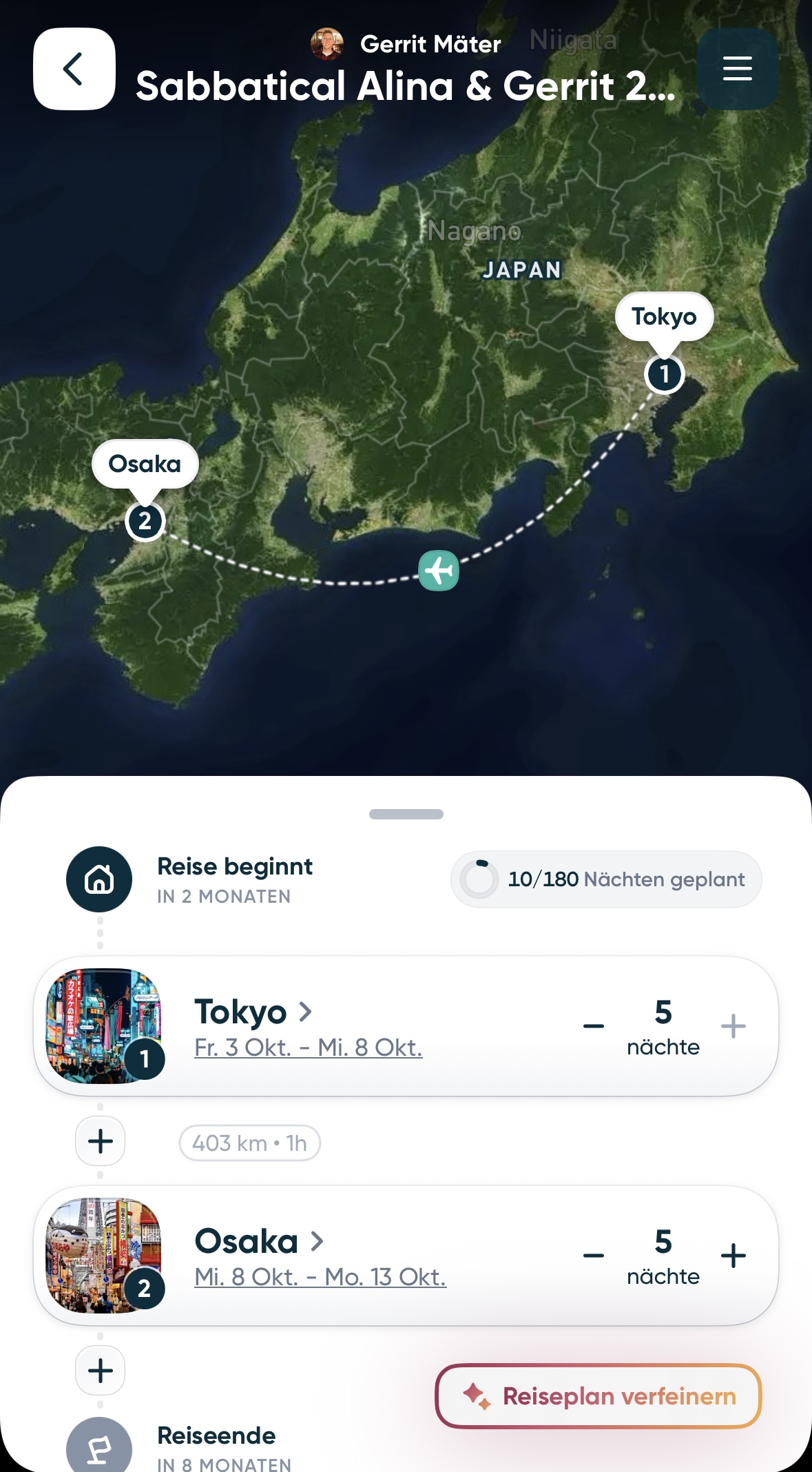
Task: Open the Tokyo date range Fr. 3 Okt. link
Action: tap(308, 1047)
